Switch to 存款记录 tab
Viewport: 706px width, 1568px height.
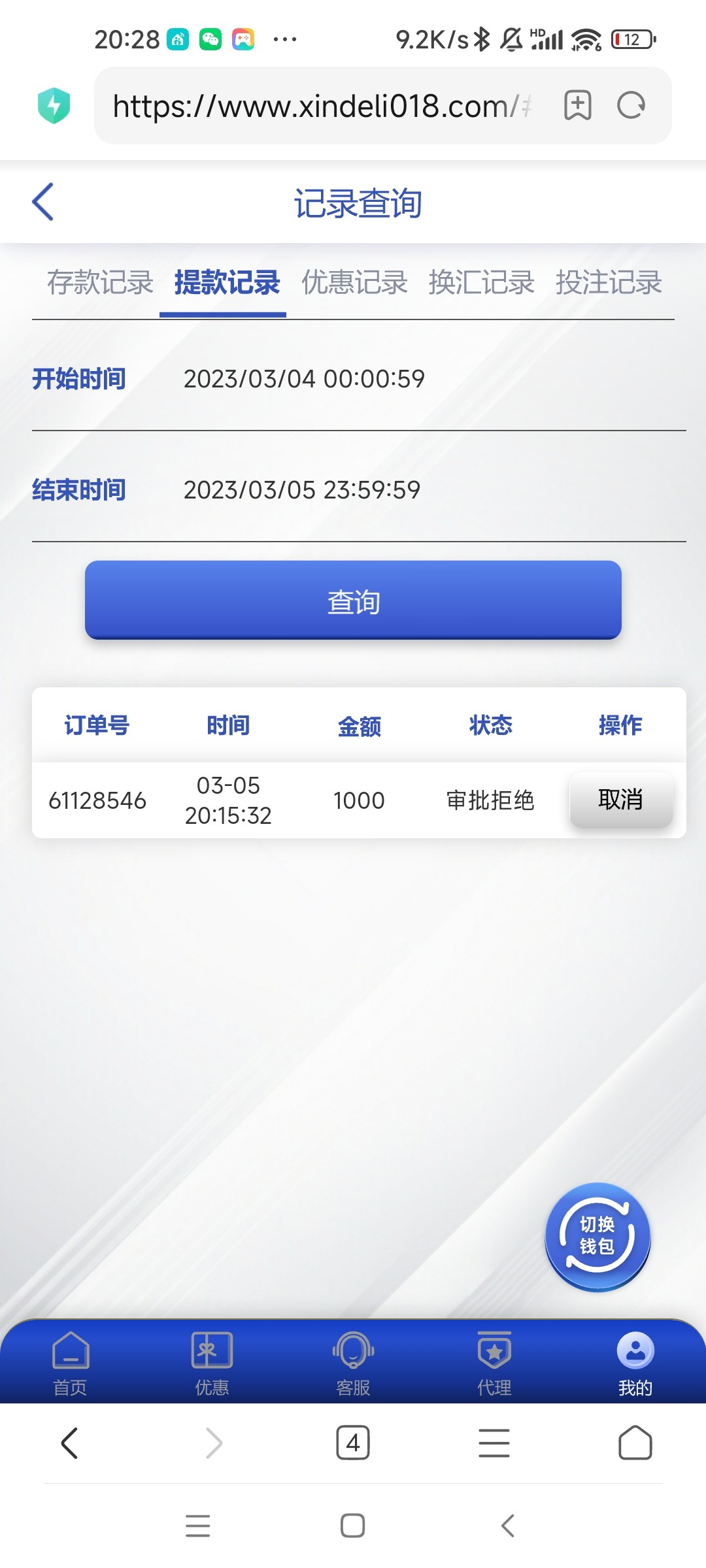(100, 283)
